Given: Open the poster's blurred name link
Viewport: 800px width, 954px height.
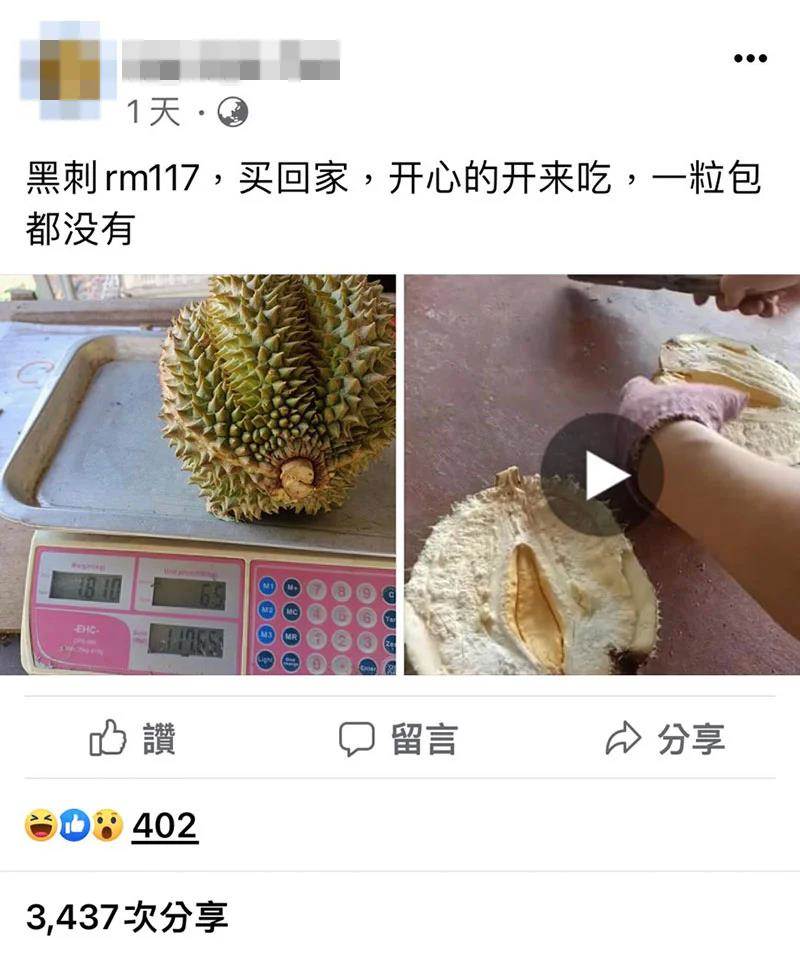Looking at the screenshot, I should (x=231, y=60).
